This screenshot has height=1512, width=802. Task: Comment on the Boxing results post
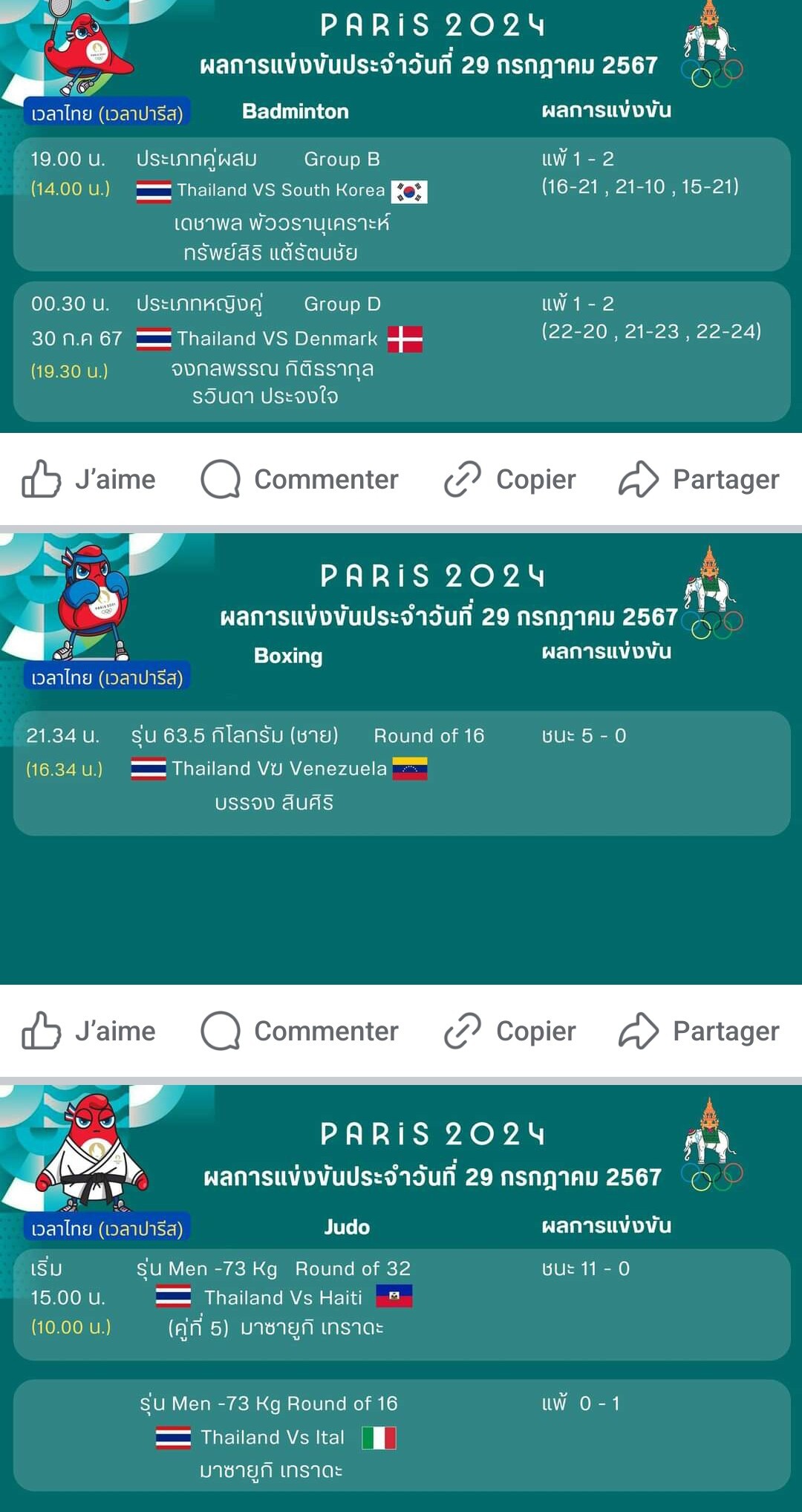click(300, 1032)
